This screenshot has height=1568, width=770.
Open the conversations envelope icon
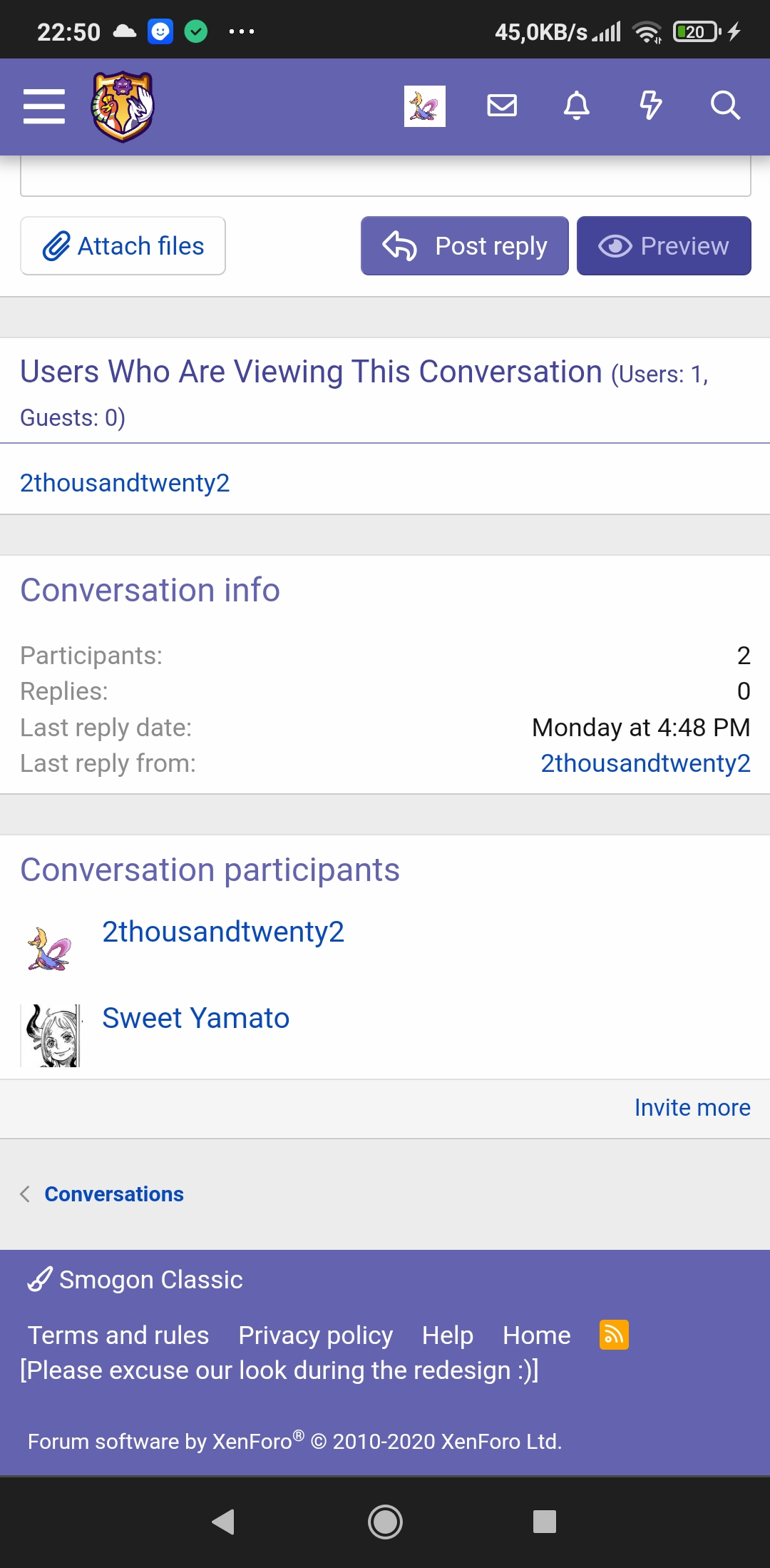[x=501, y=106]
